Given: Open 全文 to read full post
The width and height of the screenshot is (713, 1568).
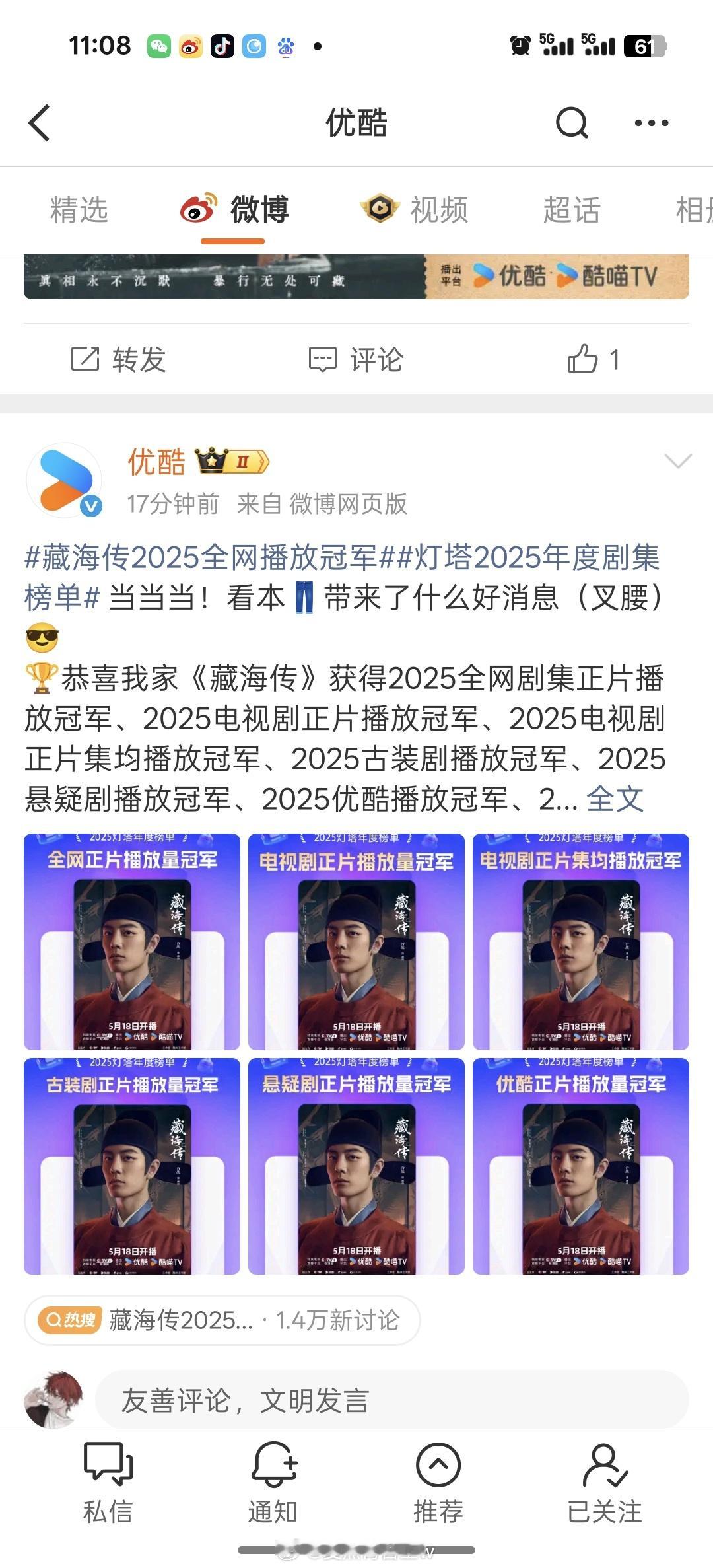Looking at the screenshot, I should 615,799.
